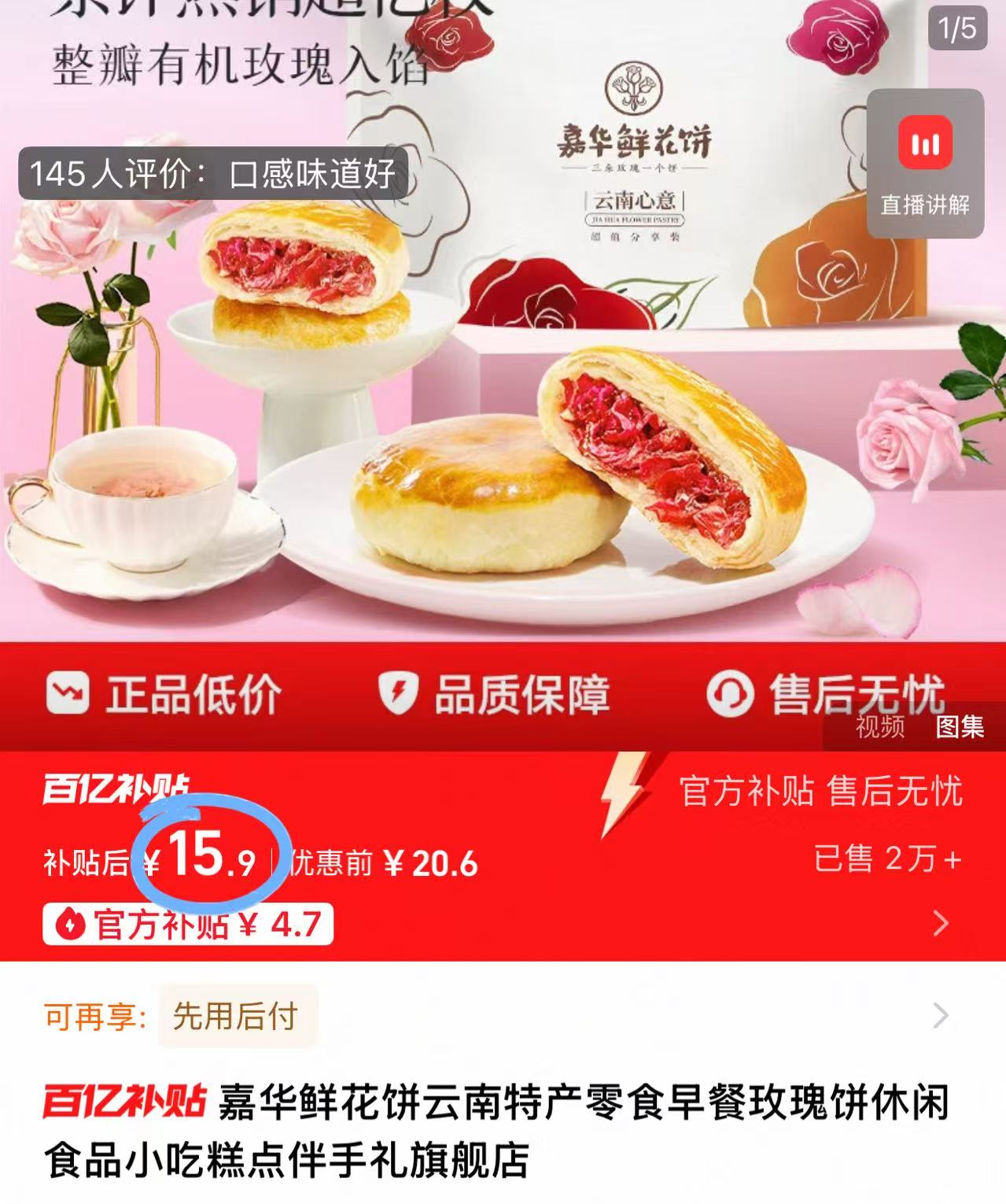This screenshot has height=1204, width=1006.
Task: Select the 正品低价 guarantee icon
Action: point(68,690)
